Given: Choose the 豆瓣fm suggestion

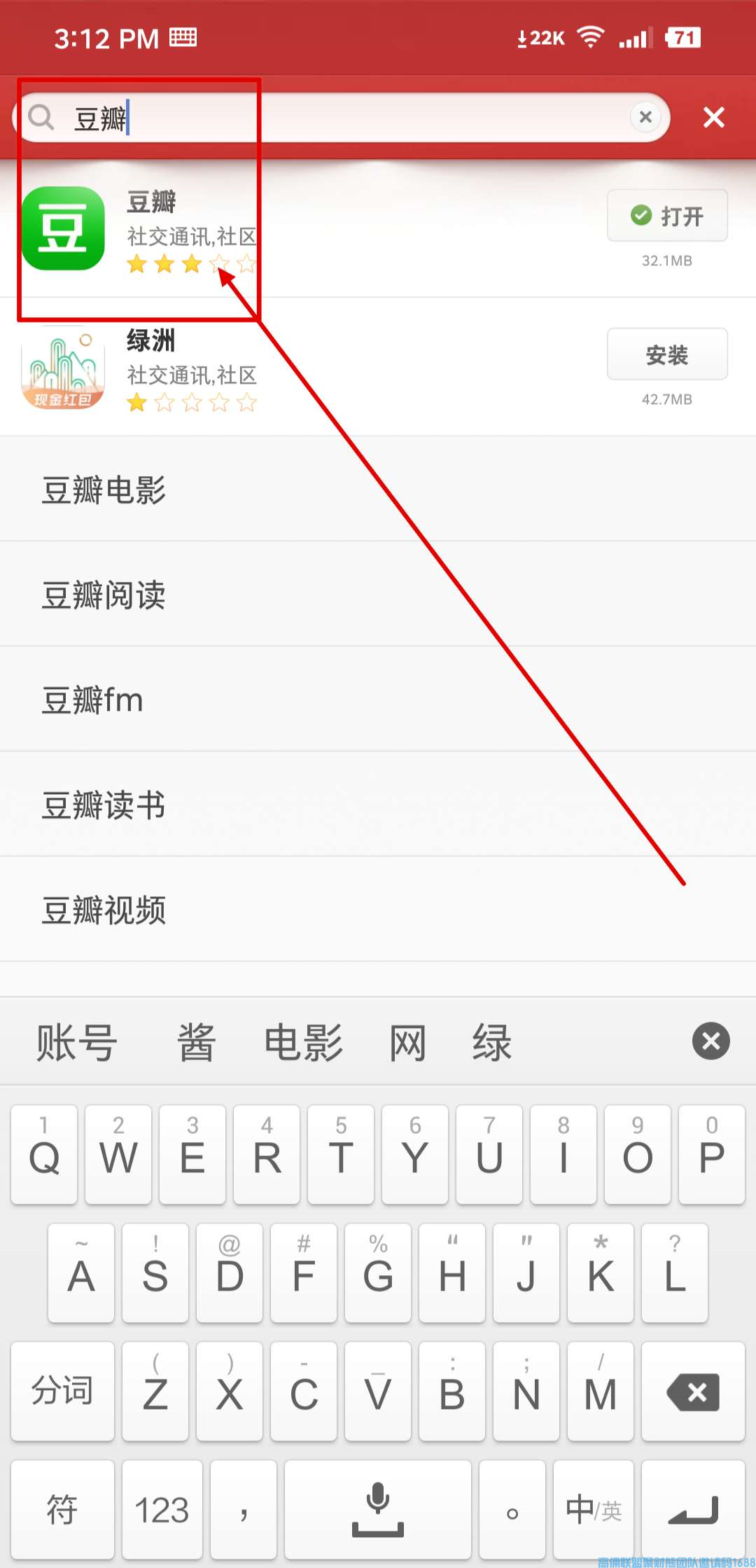Looking at the screenshot, I should tap(378, 700).
